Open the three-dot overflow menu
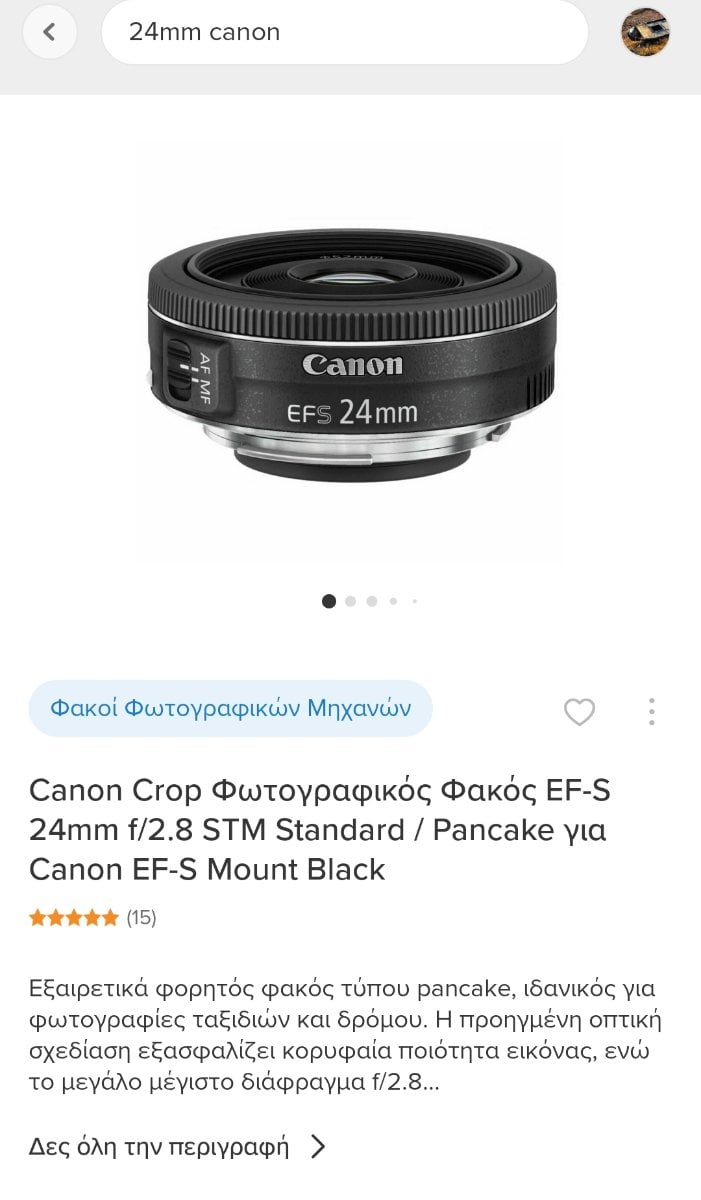This screenshot has height=1200, width=701. [651, 712]
